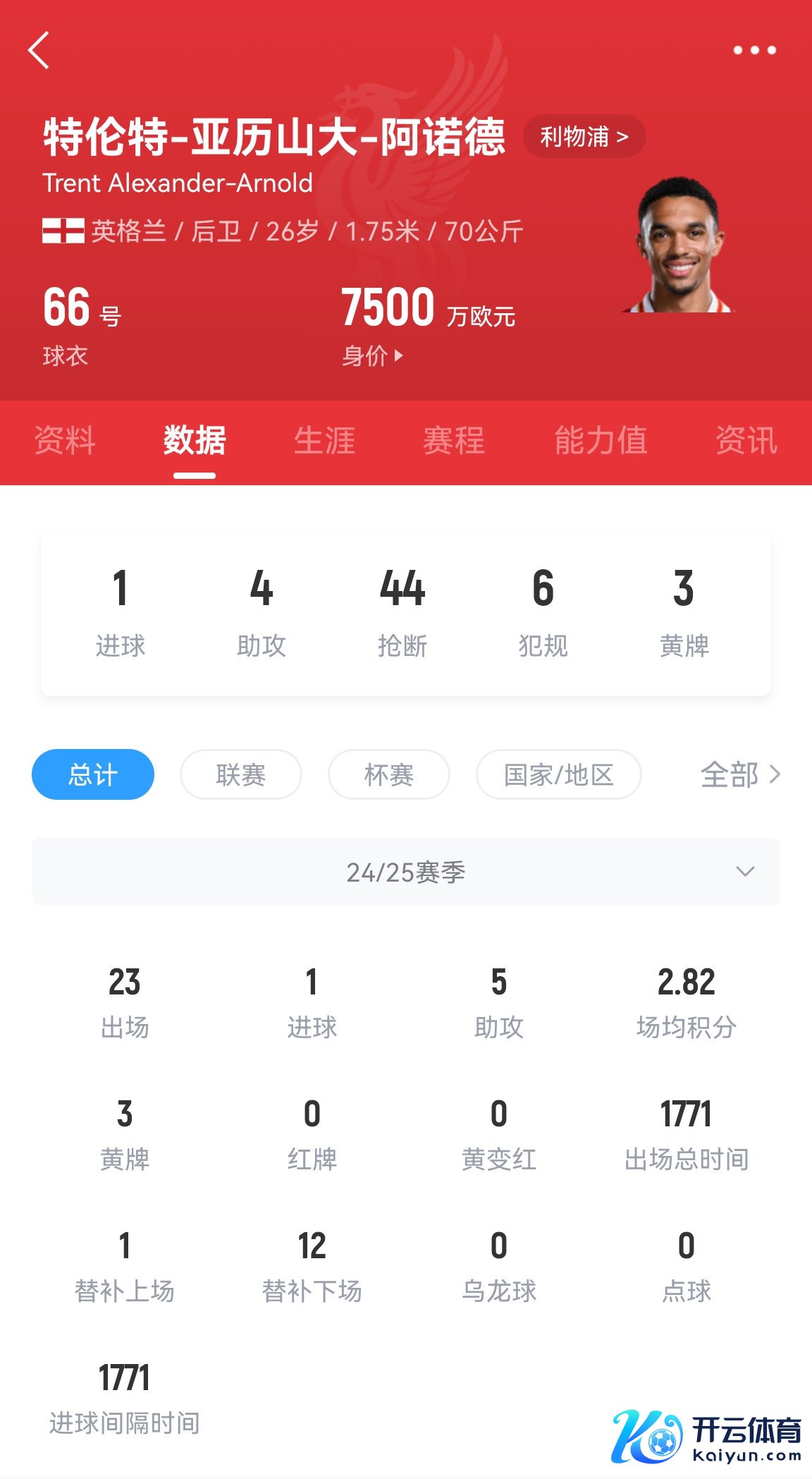The width and height of the screenshot is (812, 1479).
Task: Filter stats by 联赛
Action: tap(241, 774)
